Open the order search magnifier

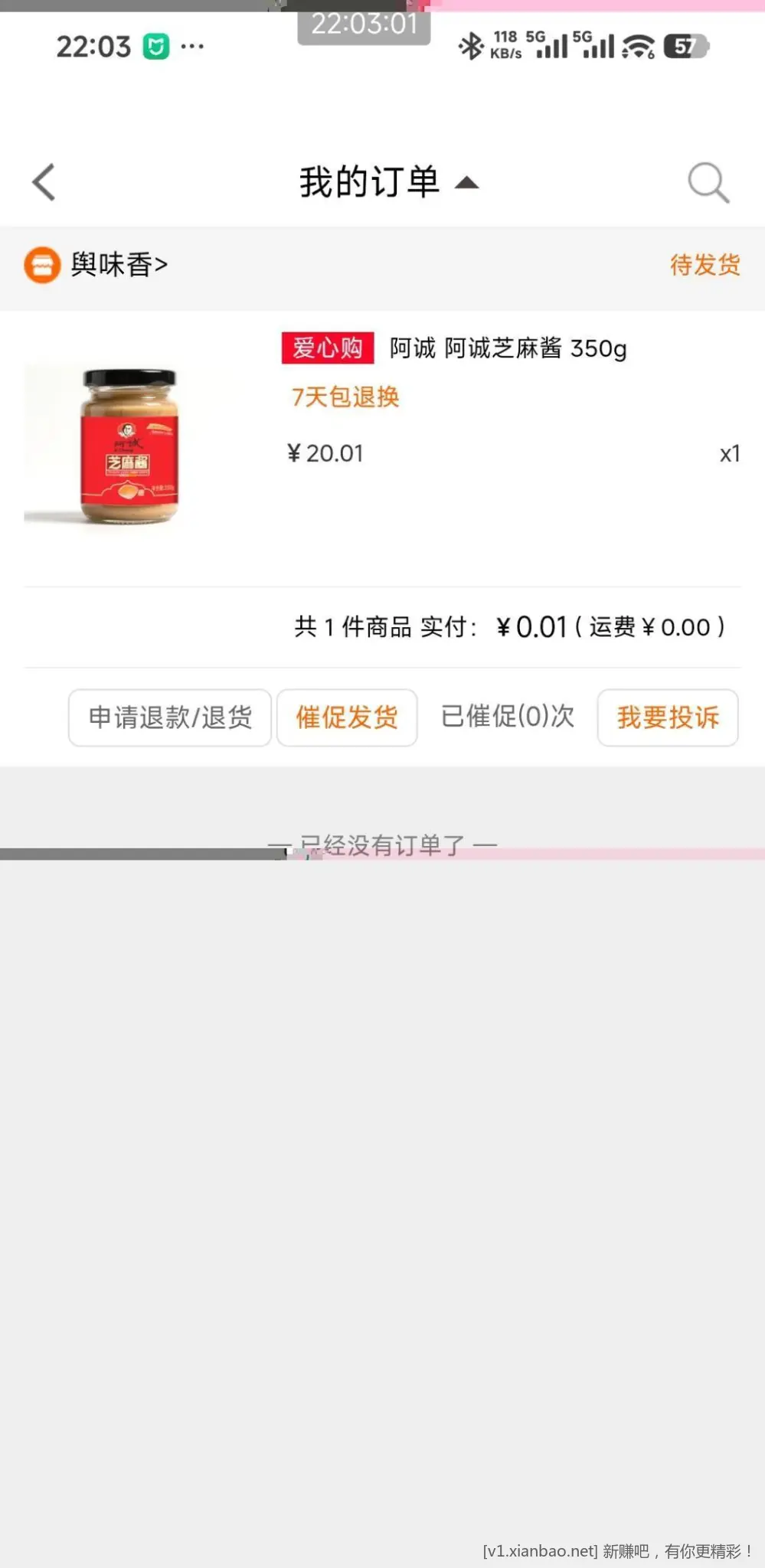coord(708,182)
